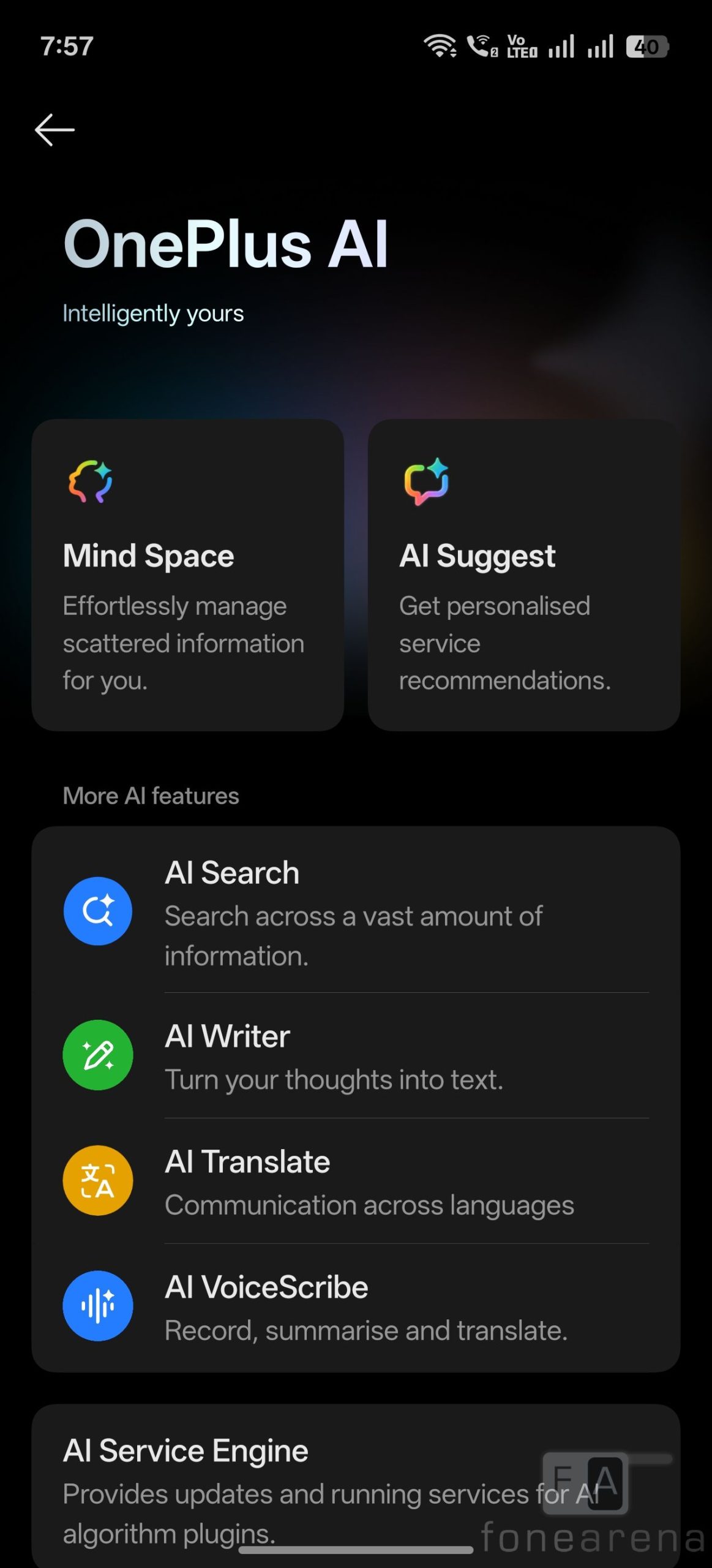
Task: Open AI Search settings
Action: coord(355,911)
